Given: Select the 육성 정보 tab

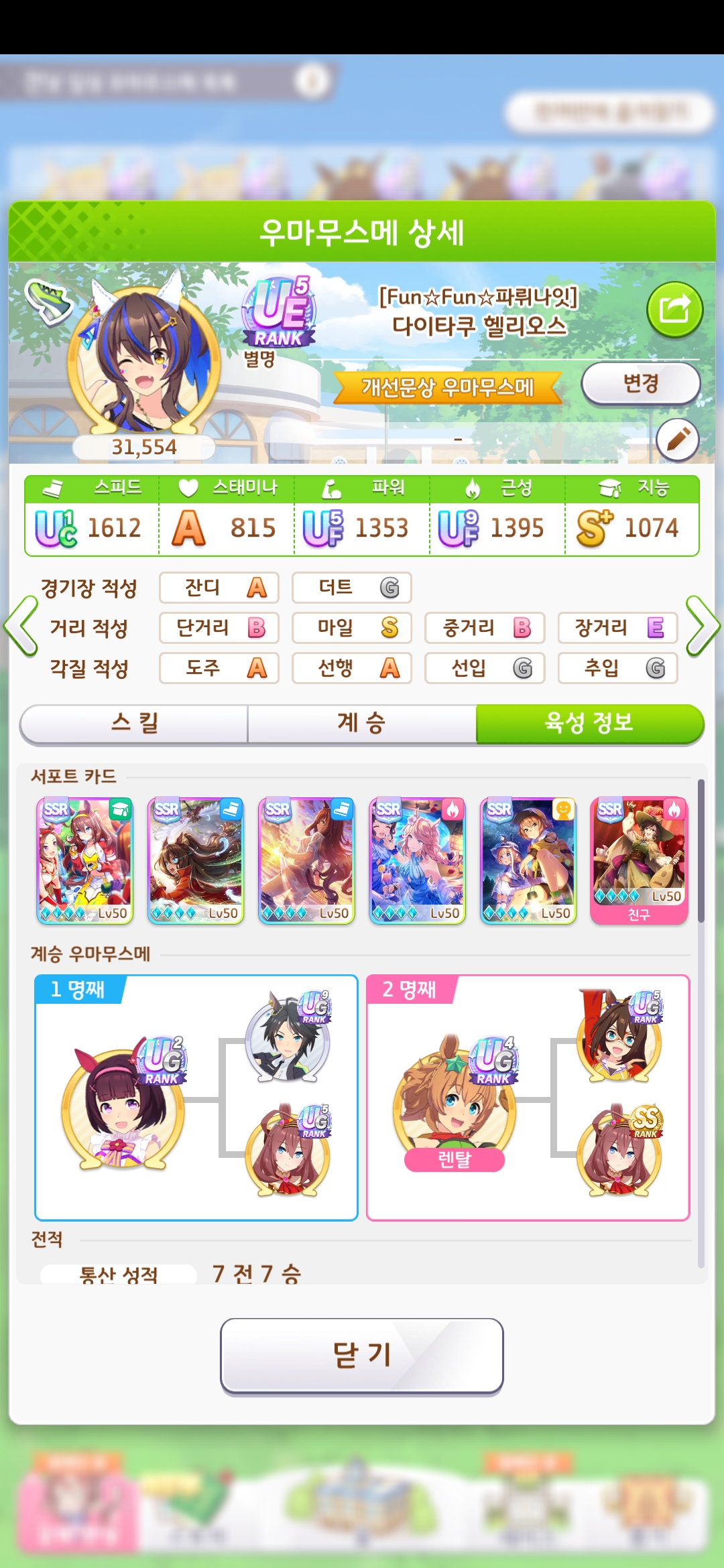Looking at the screenshot, I should (x=589, y=723).
